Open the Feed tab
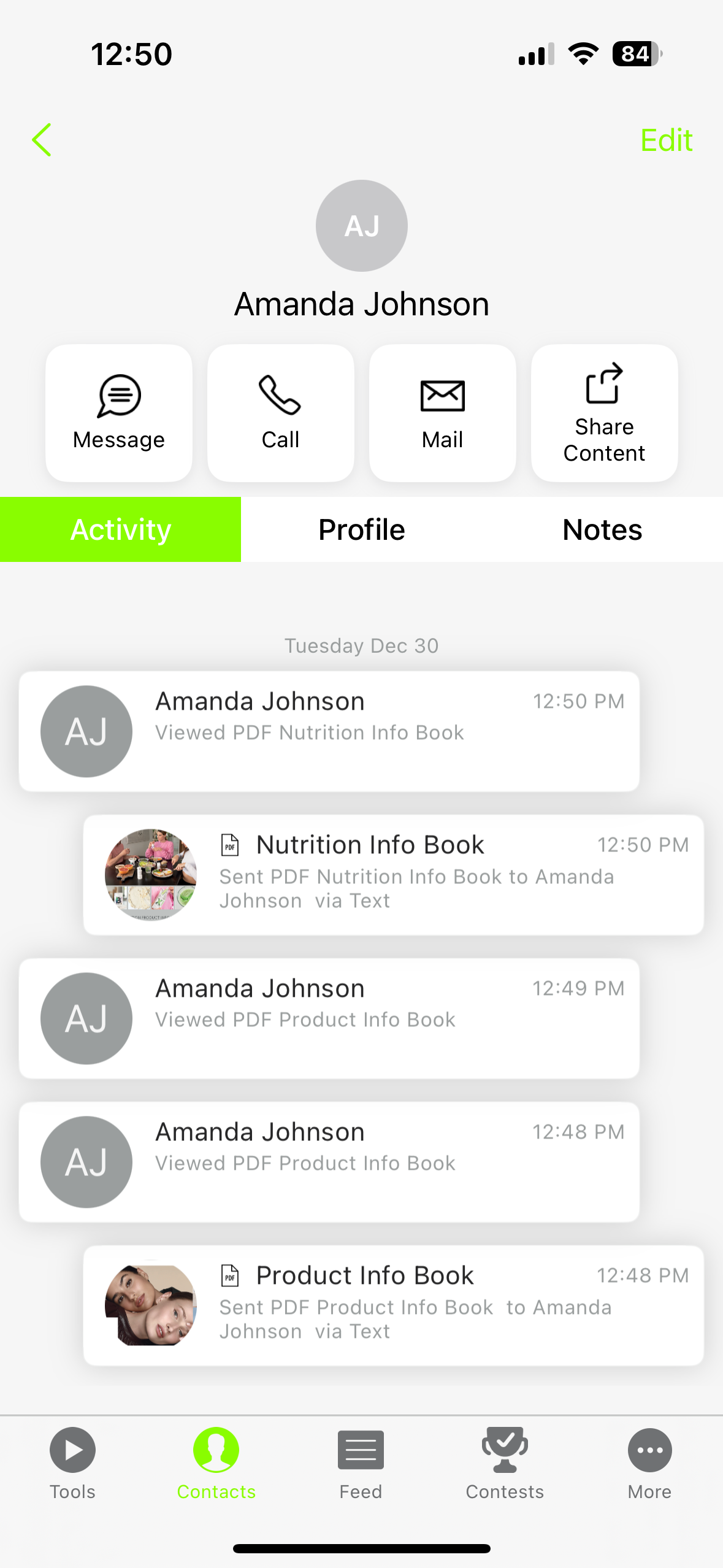 point(361,1463)
